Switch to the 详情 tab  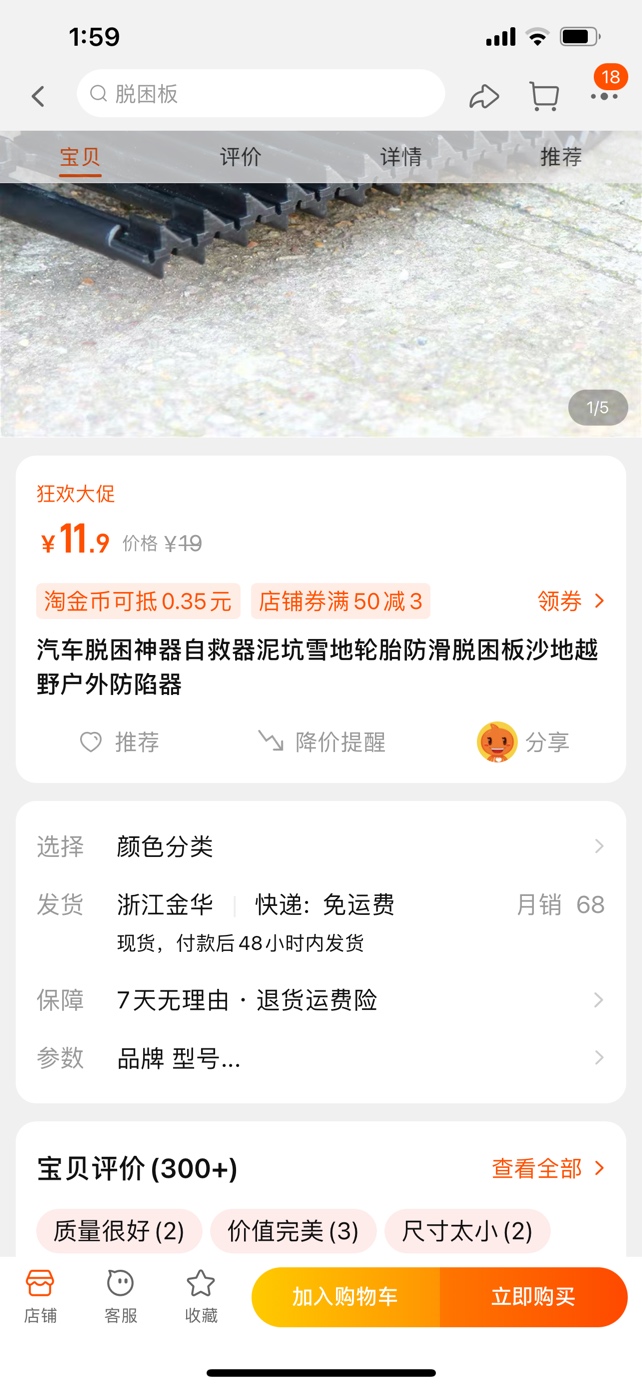click(400, 157)
